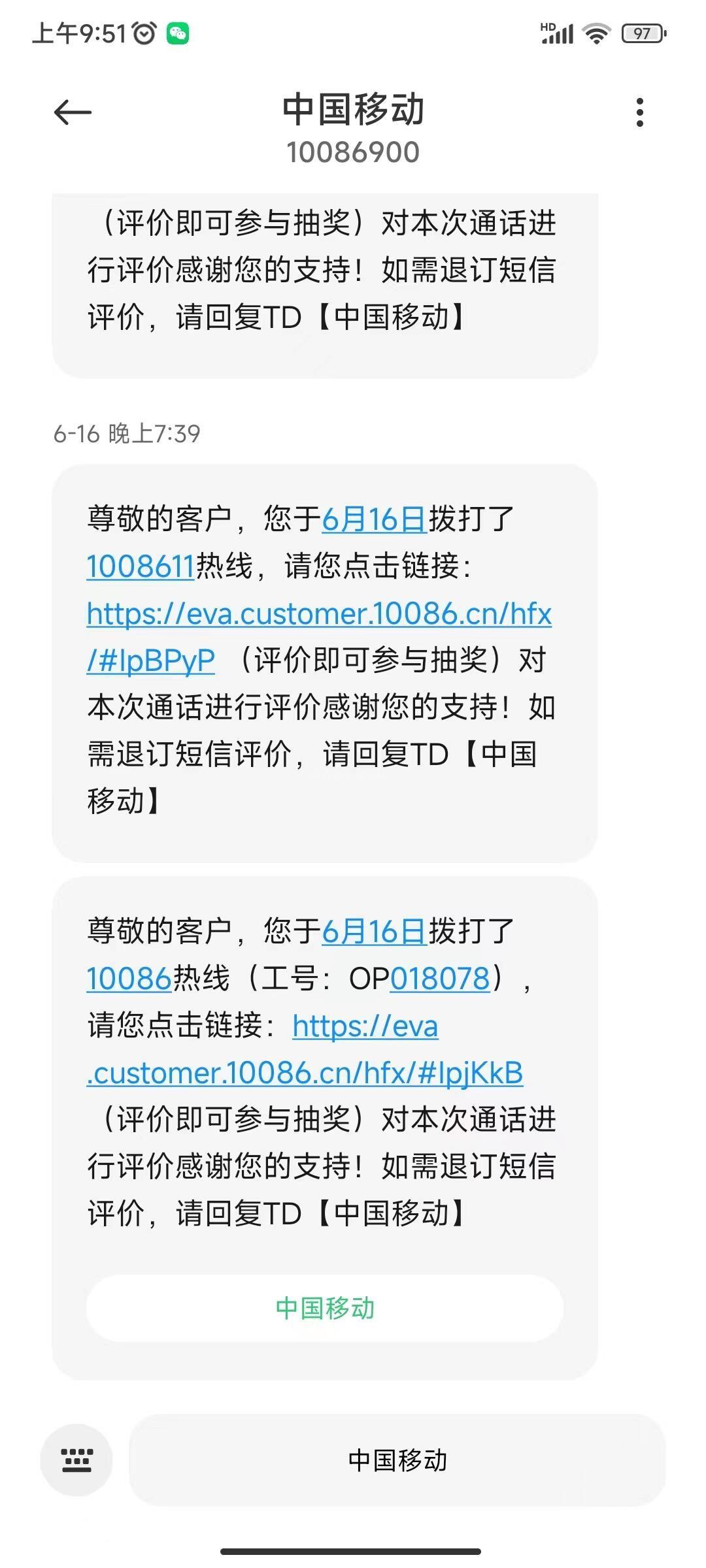This screenshot has width=706, height=1568.
Task: Tap the green 中国移动 button inside message bubble
Action: coord(325,1309)
